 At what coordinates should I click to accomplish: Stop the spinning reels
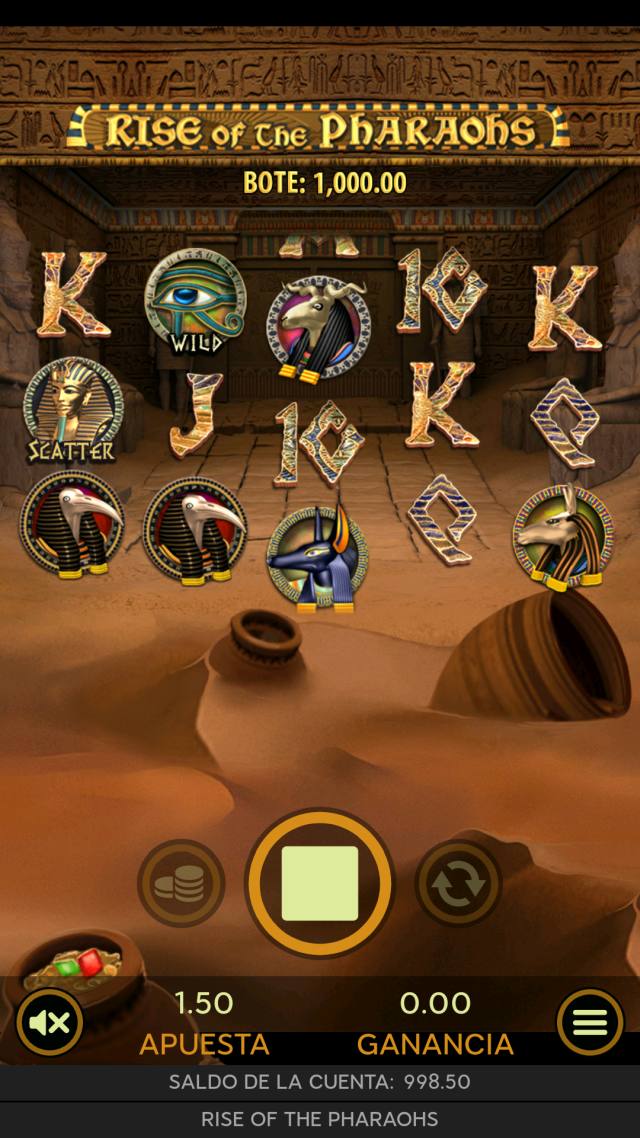pos(320,883)
